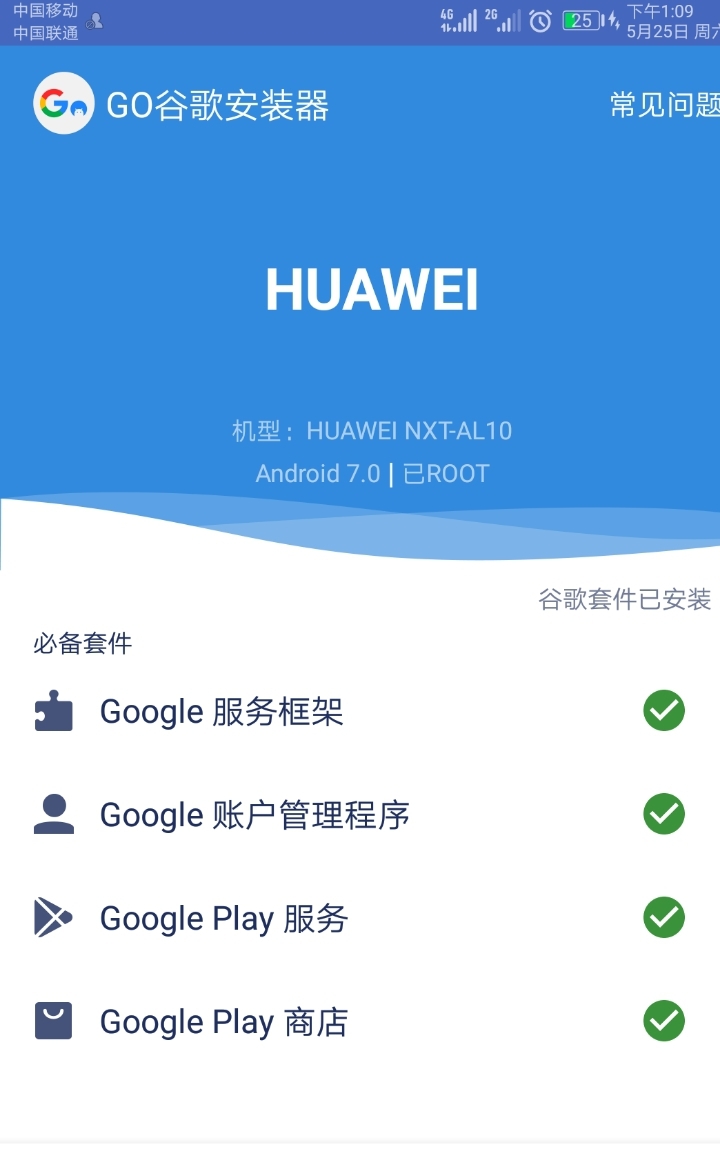The image size is (720, 1154).
Task: Select the 必备套件 section header
Action: 80,643
